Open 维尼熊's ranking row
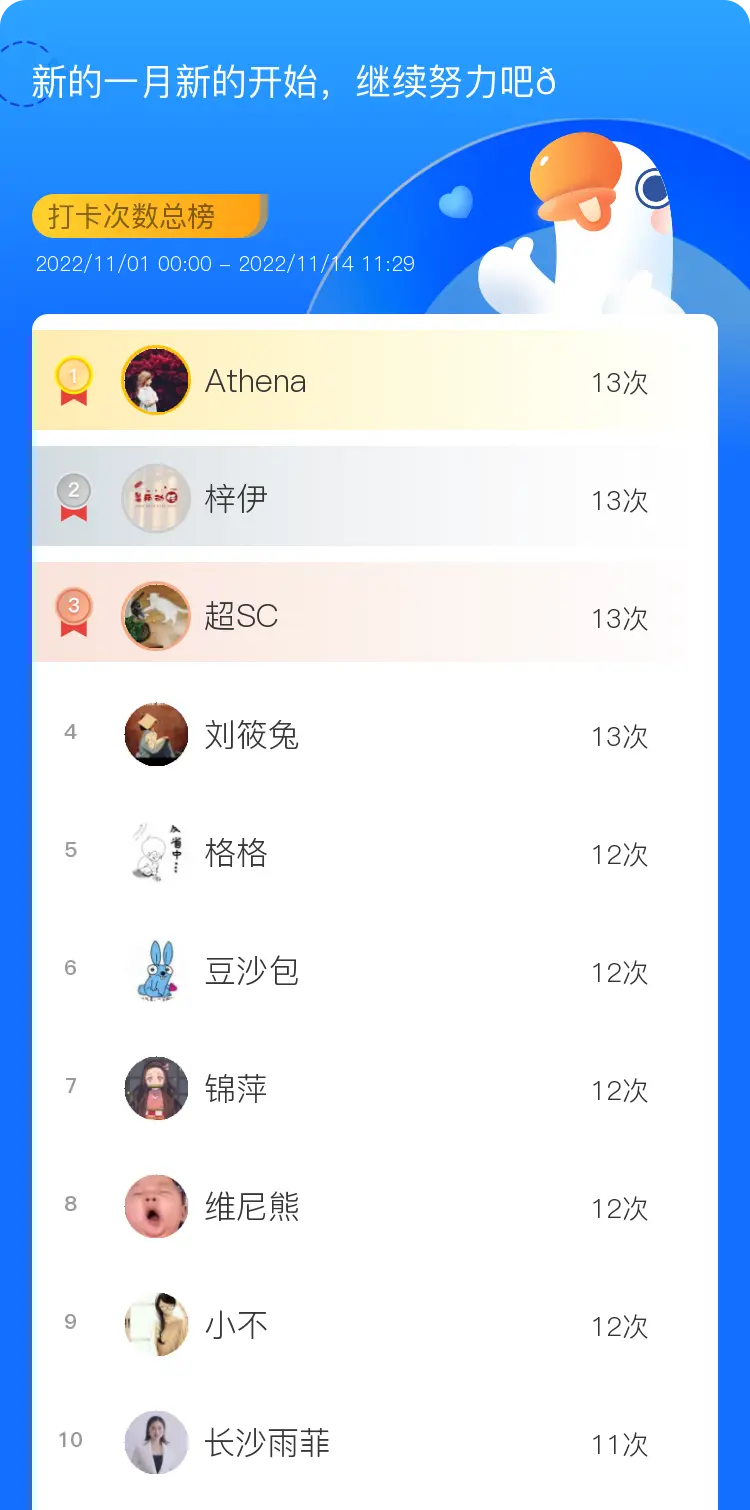This screenshot has width=750, height=1510. [x=374, y=1207]
